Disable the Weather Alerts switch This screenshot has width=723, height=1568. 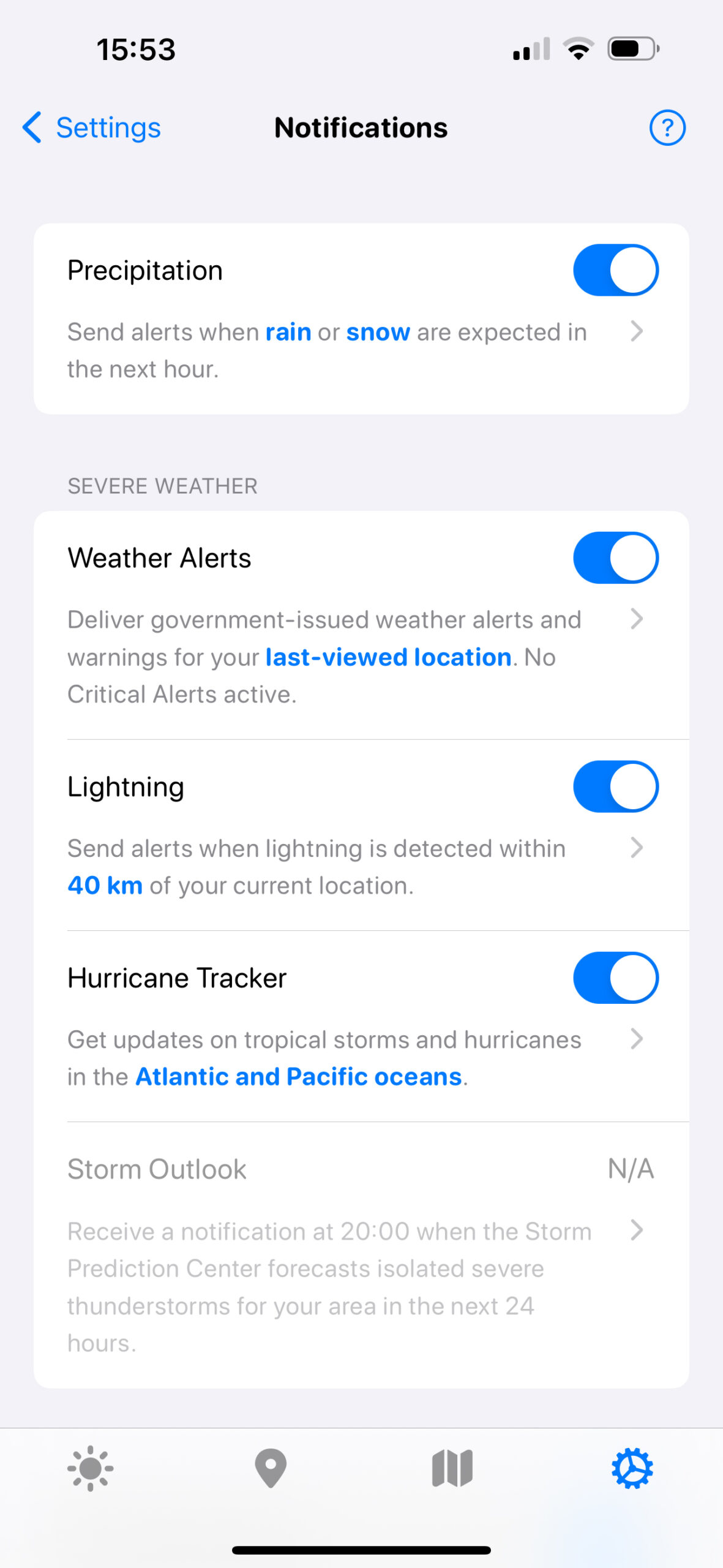[615, 558]
